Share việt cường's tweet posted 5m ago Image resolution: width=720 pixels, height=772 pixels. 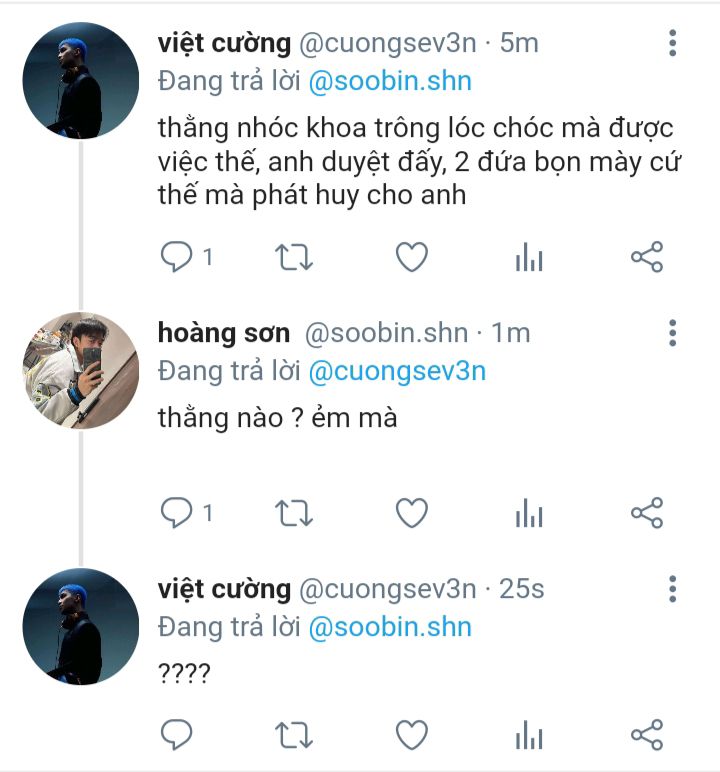tap(647, 257)
